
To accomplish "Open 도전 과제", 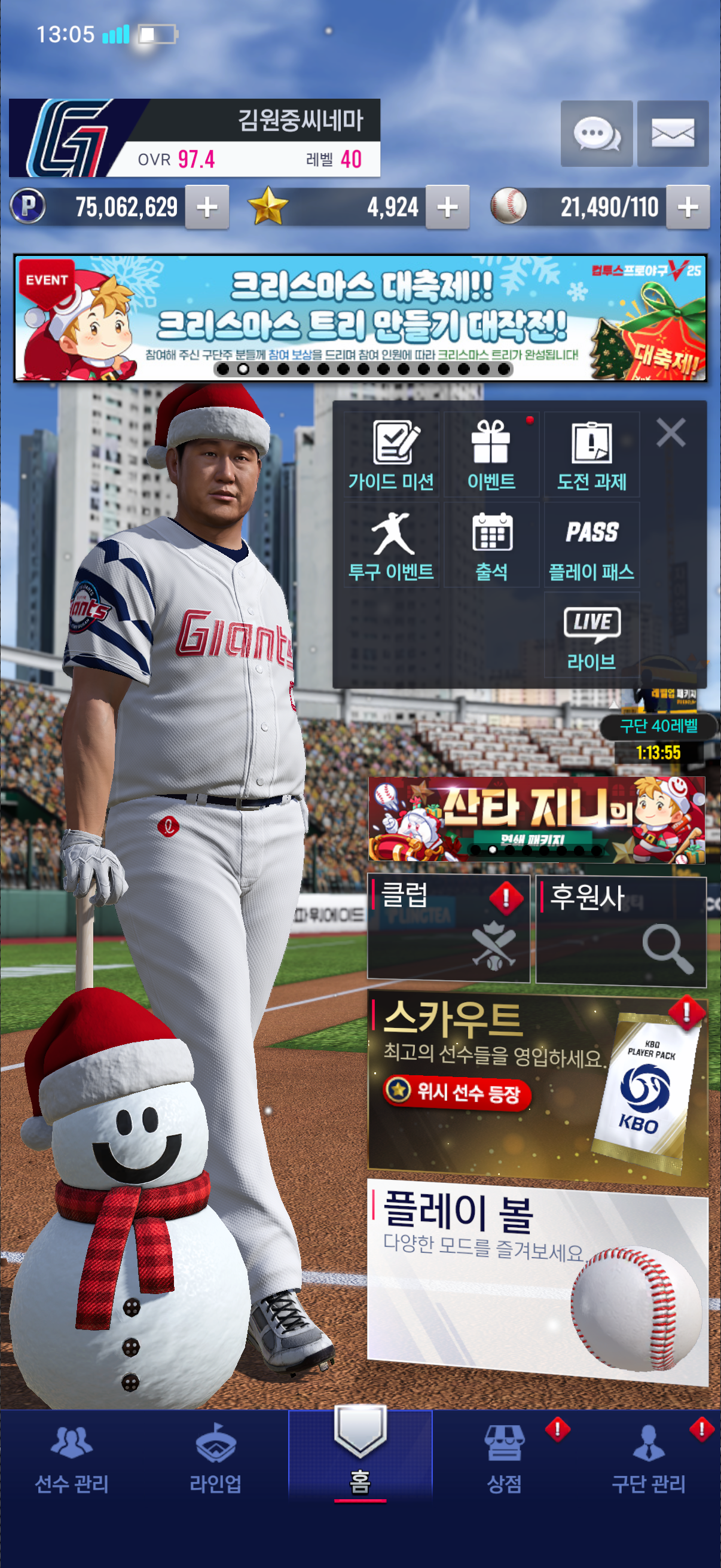I will [x=591, y=454].
